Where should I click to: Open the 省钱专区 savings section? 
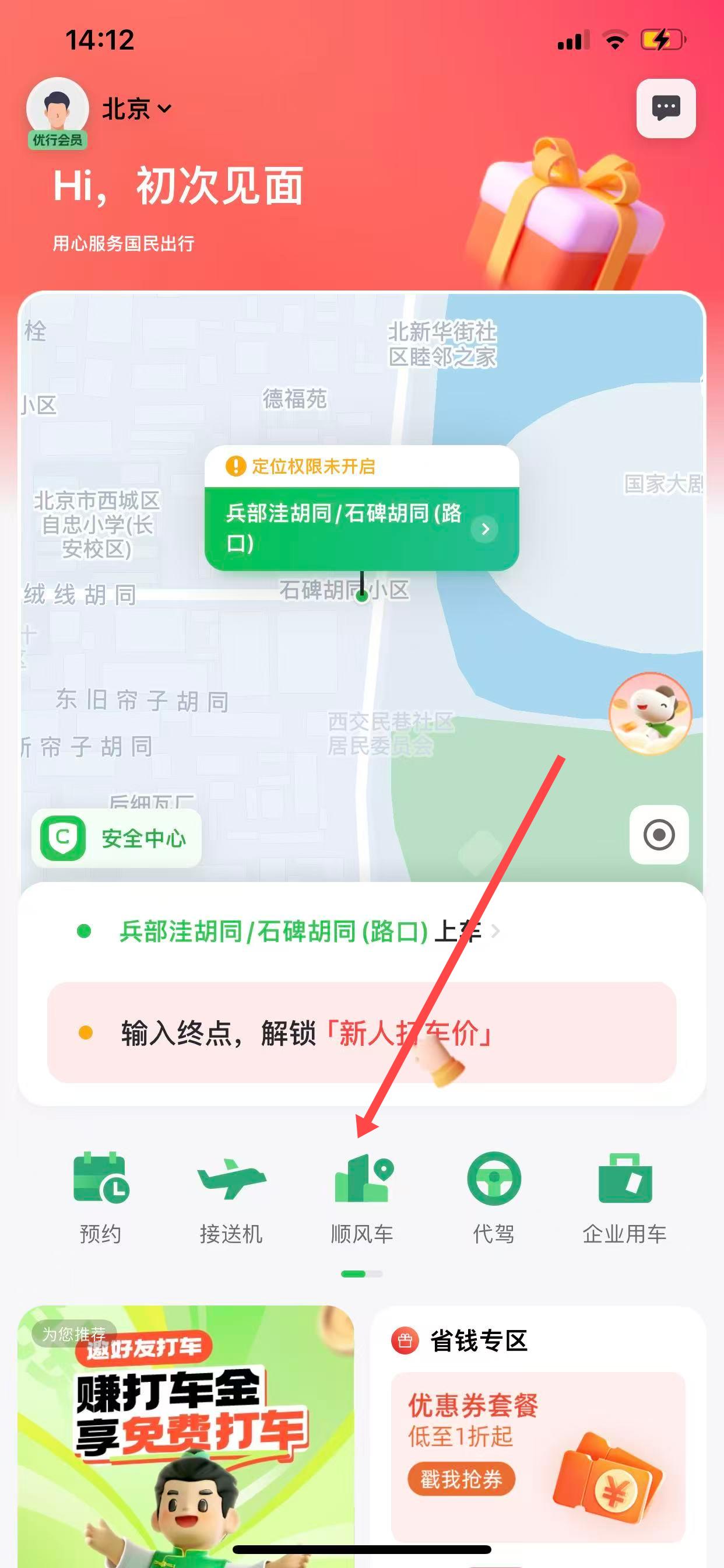pyautogui.click(x=478, y=1340)
